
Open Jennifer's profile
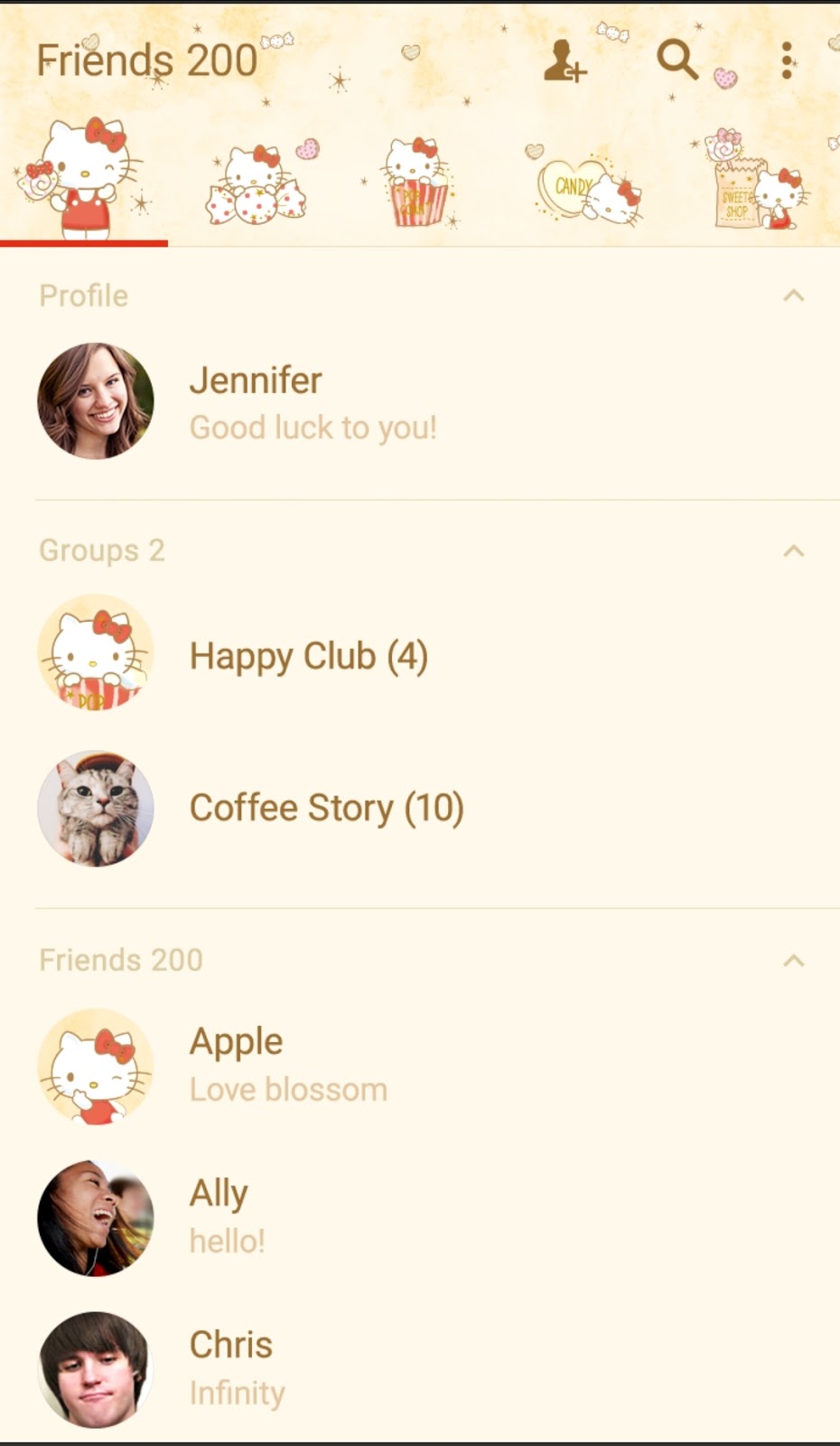click(420, 401)
